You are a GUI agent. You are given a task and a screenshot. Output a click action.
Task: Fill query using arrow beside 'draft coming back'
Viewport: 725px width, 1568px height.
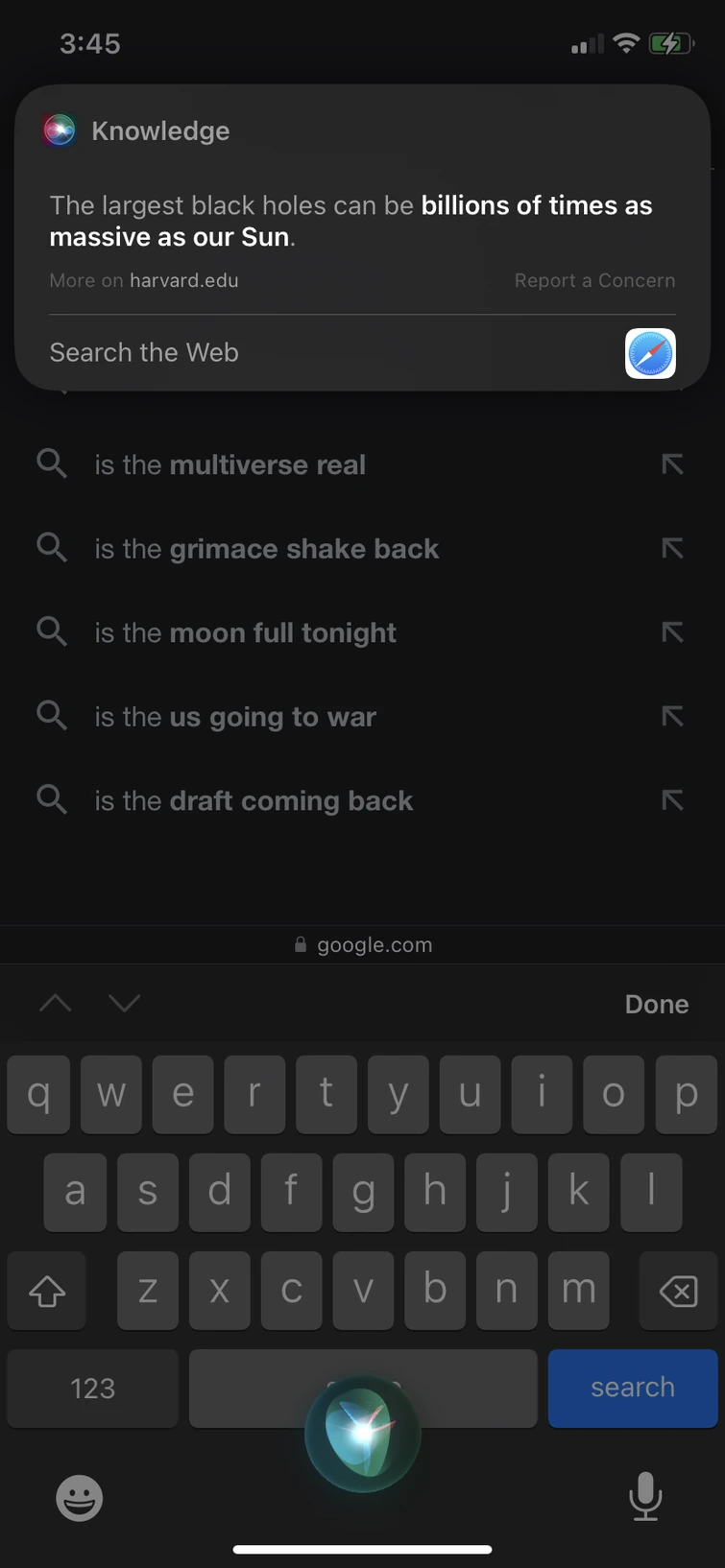(x=672, y=800)
